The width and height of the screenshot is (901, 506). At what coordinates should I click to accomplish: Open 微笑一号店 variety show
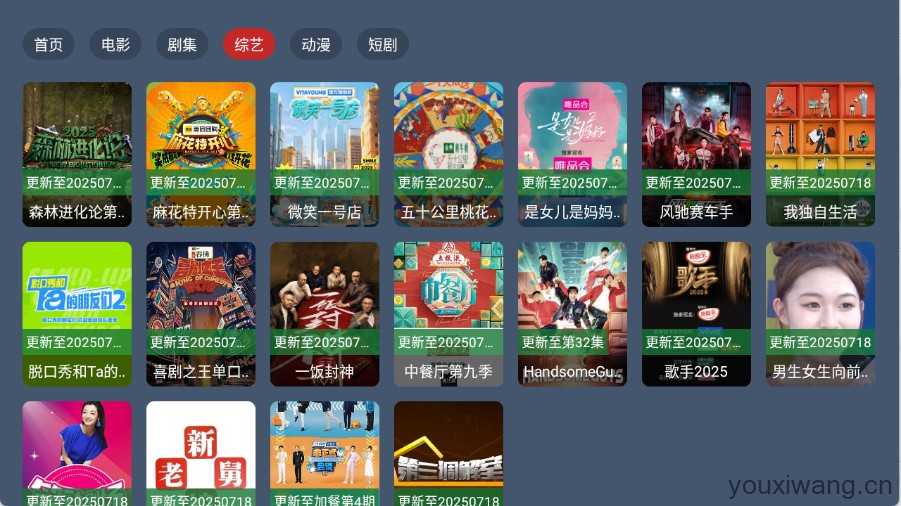pos(324,153)
